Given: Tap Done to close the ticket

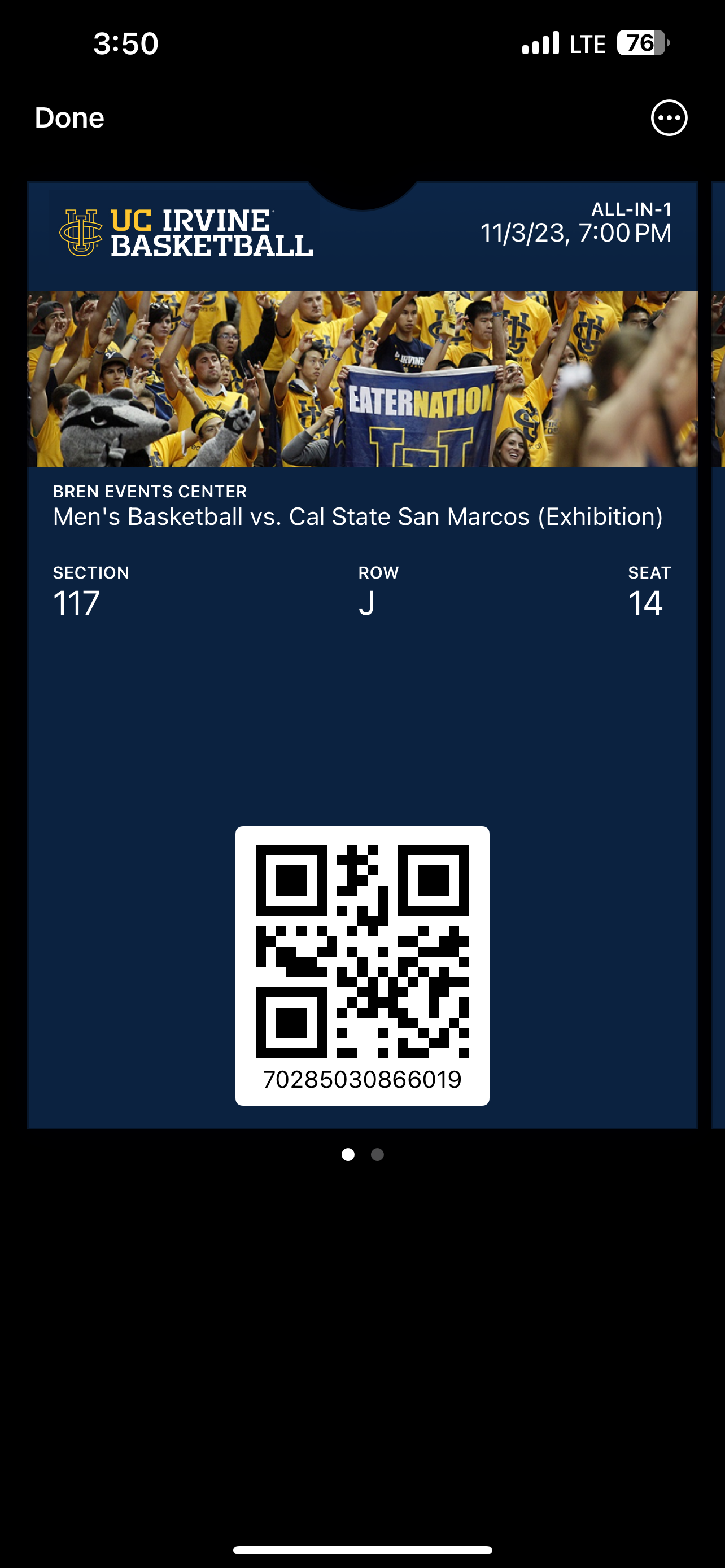Looking at the screenshot, I should 69,117.
